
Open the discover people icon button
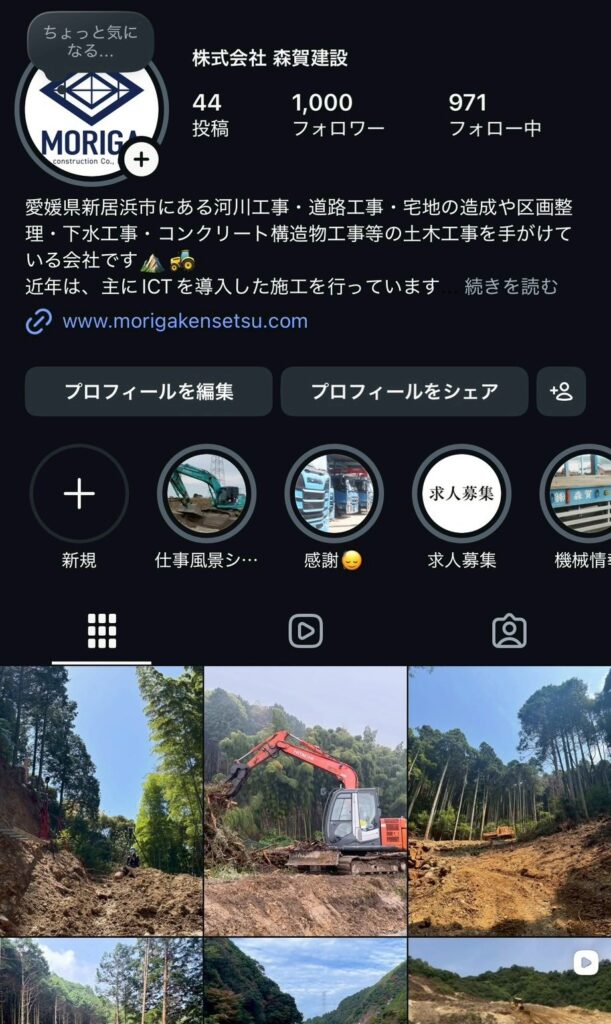click(x=561, y=391)
